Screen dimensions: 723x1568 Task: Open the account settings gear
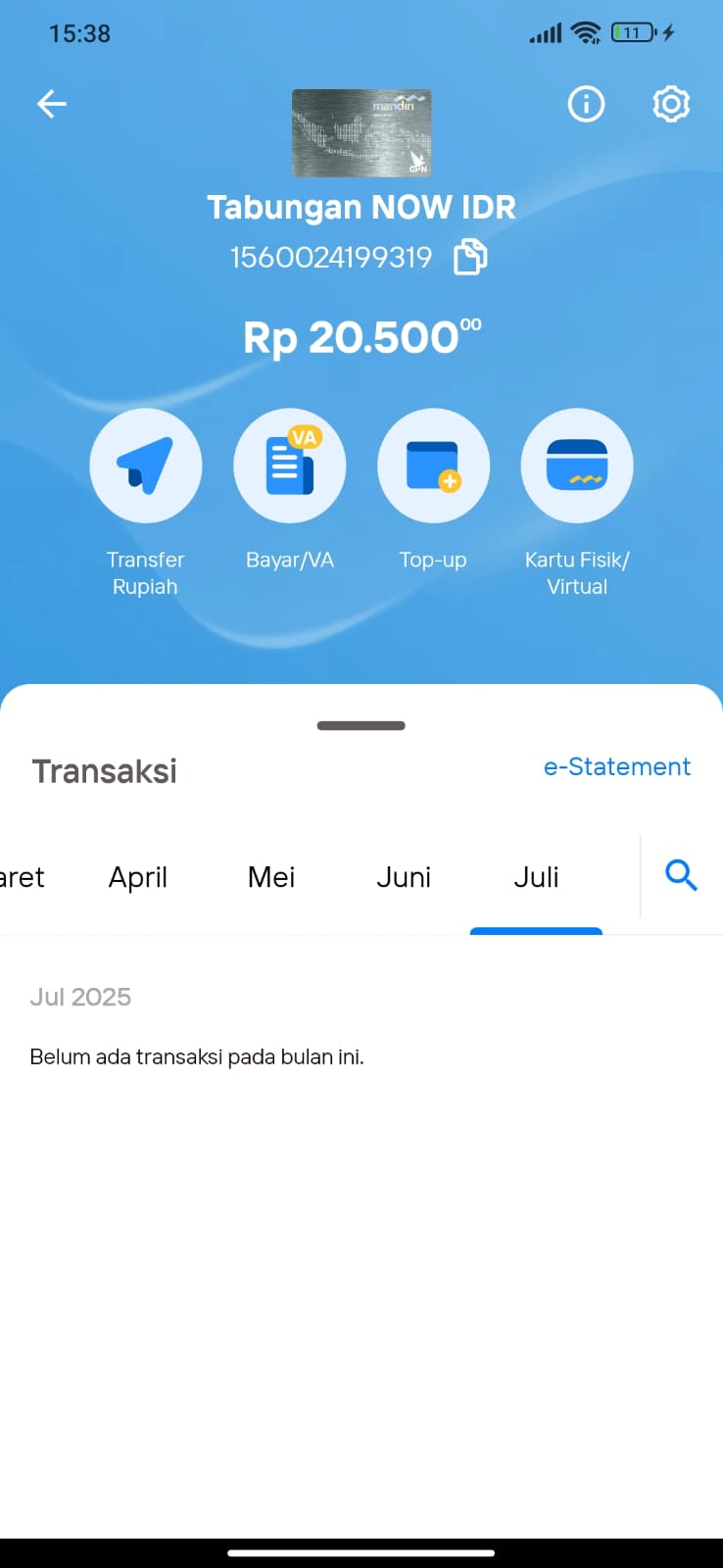pos(671,104)
